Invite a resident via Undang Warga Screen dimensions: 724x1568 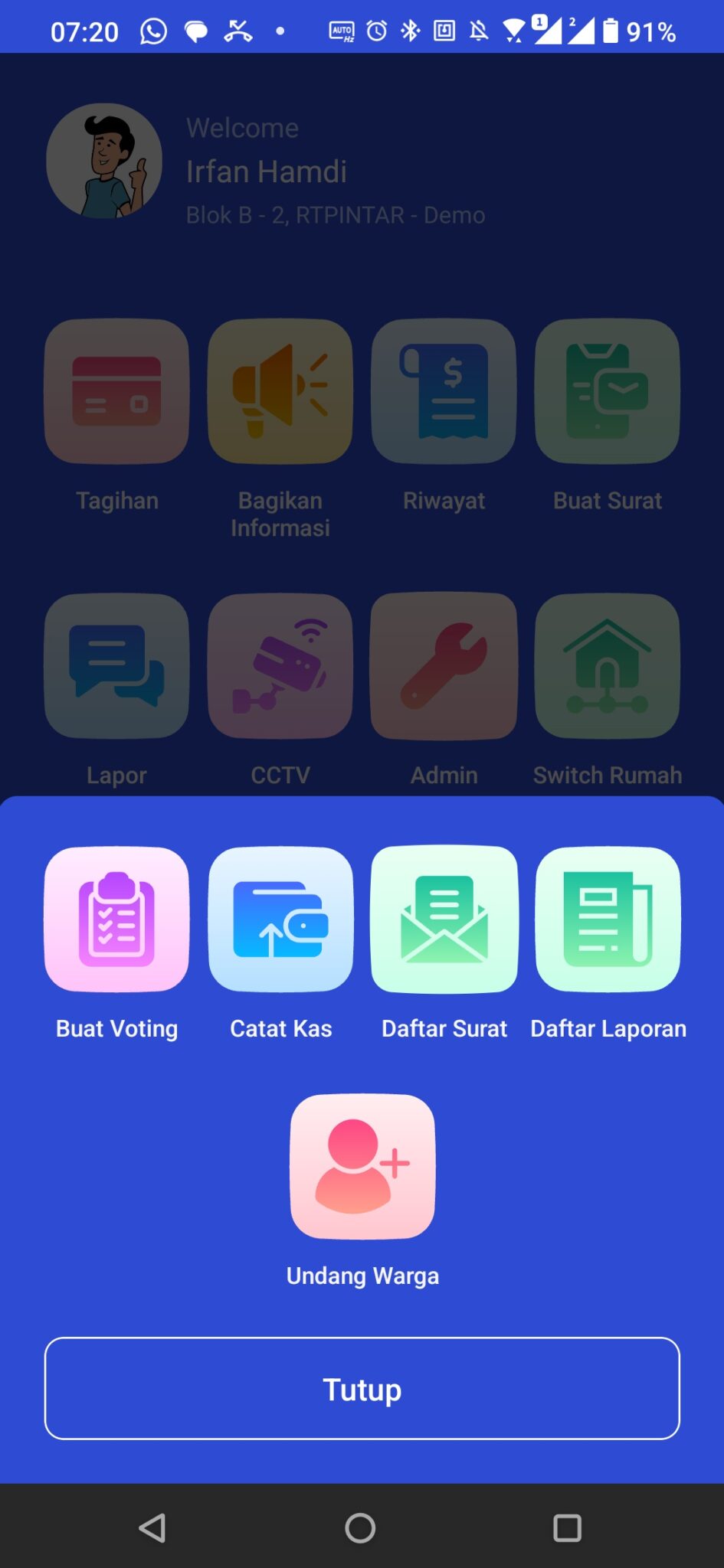tap(362, 1166)
